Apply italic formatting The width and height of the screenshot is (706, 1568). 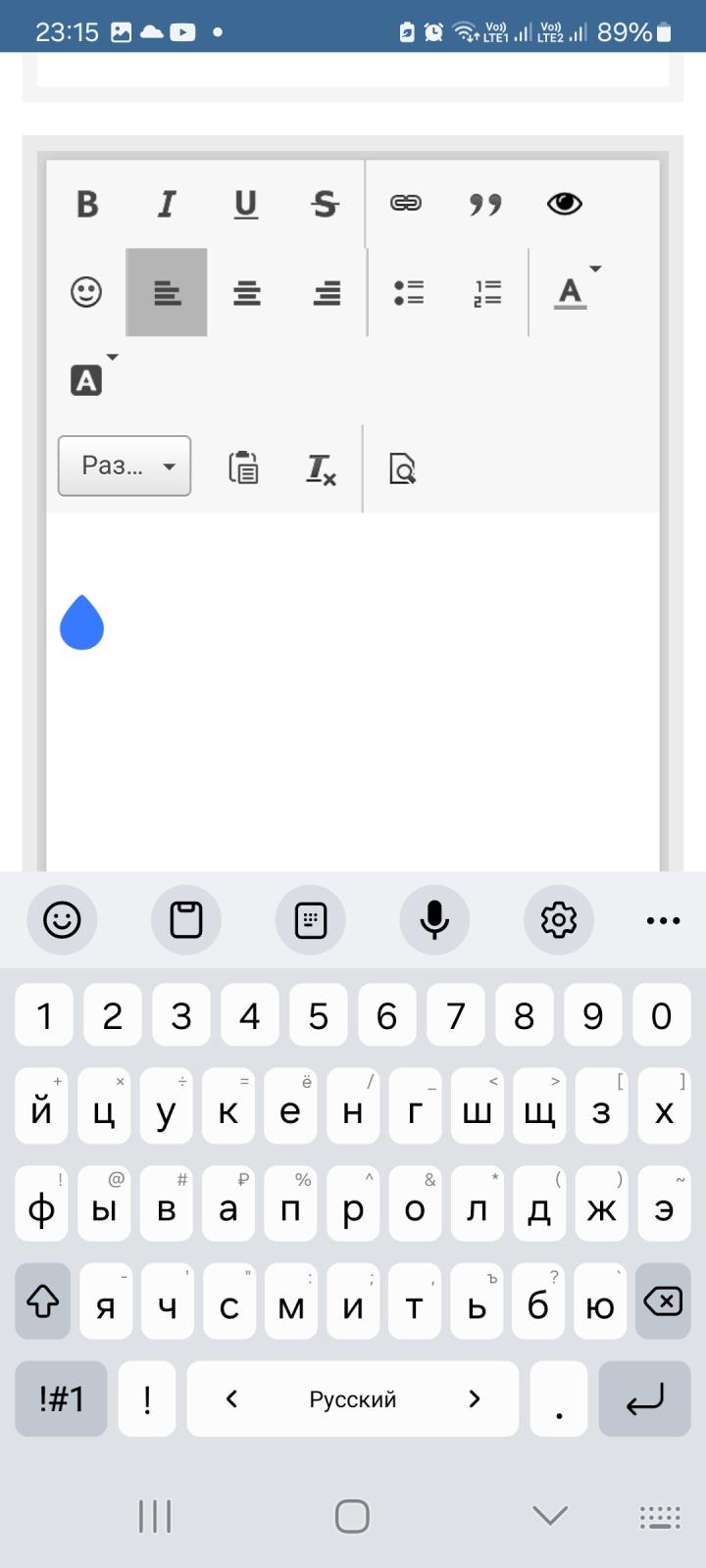[x=167, y=204]
